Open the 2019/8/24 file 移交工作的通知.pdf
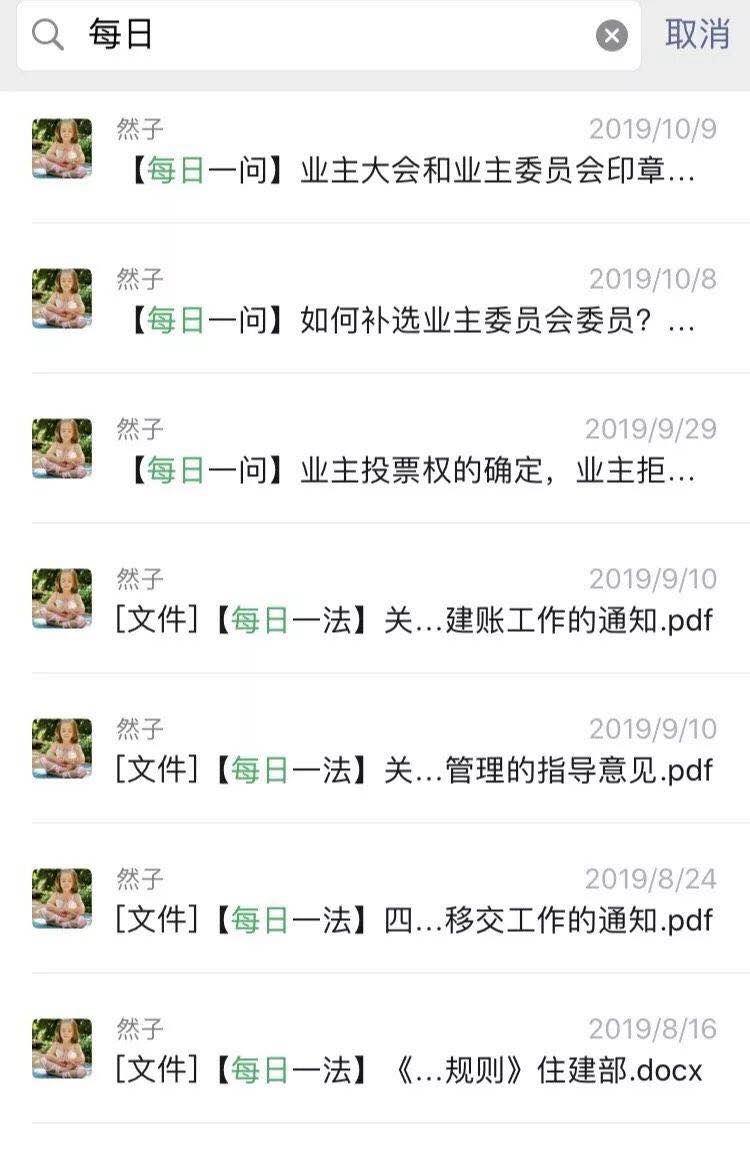This screenshot has width=750, height=1164. (412, 921)
